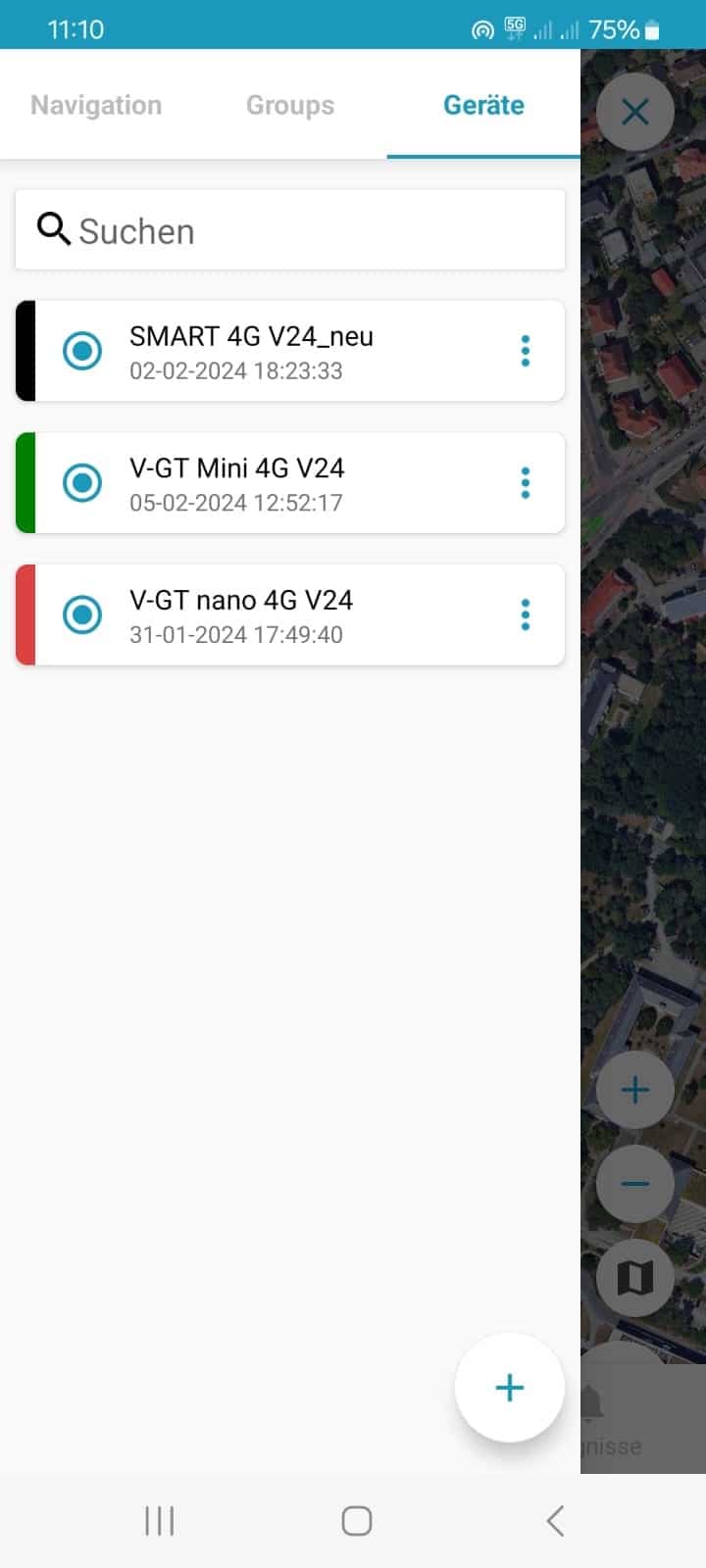
Task: Toggle the radio button for V-GT Mini 4G V24
Action: [82, 483]
